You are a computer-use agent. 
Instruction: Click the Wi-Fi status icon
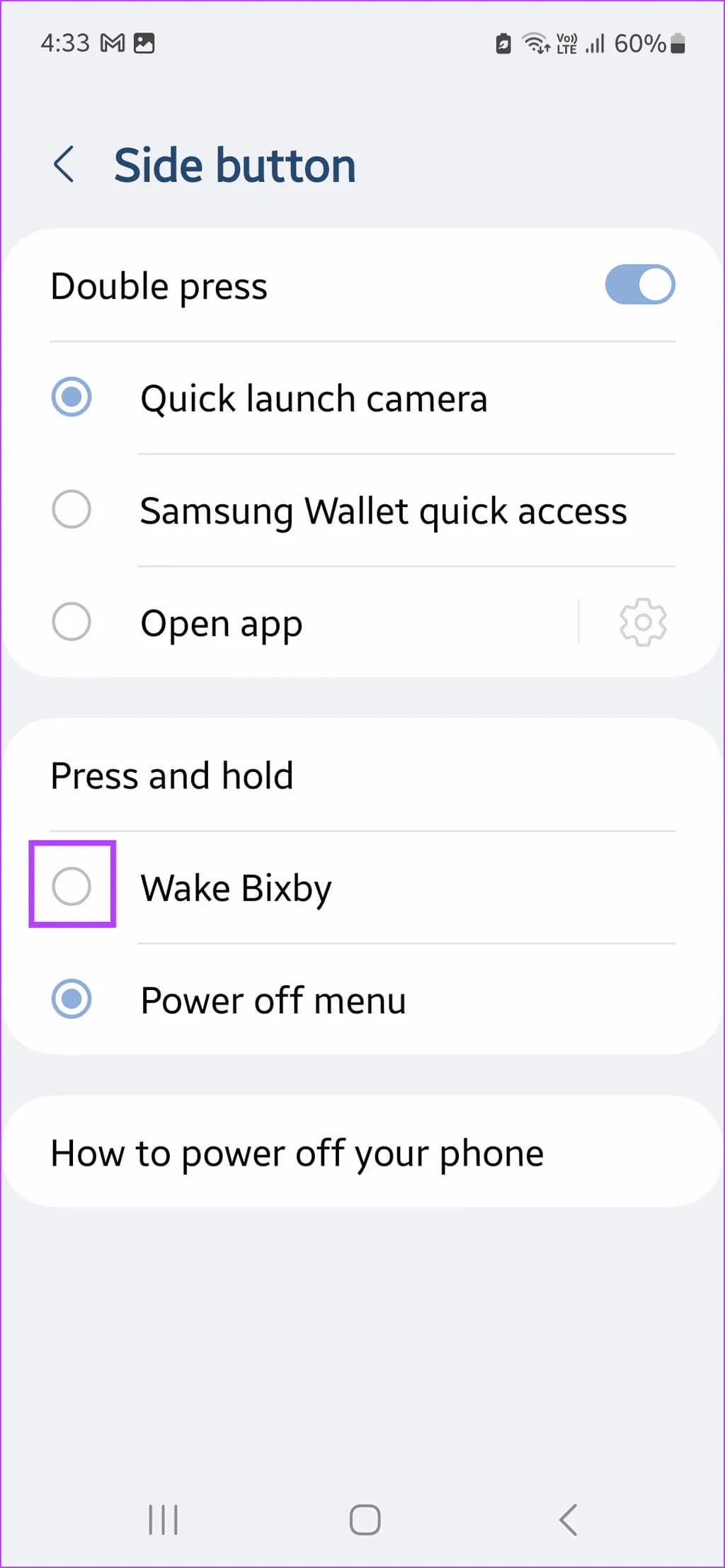[535, 43]
